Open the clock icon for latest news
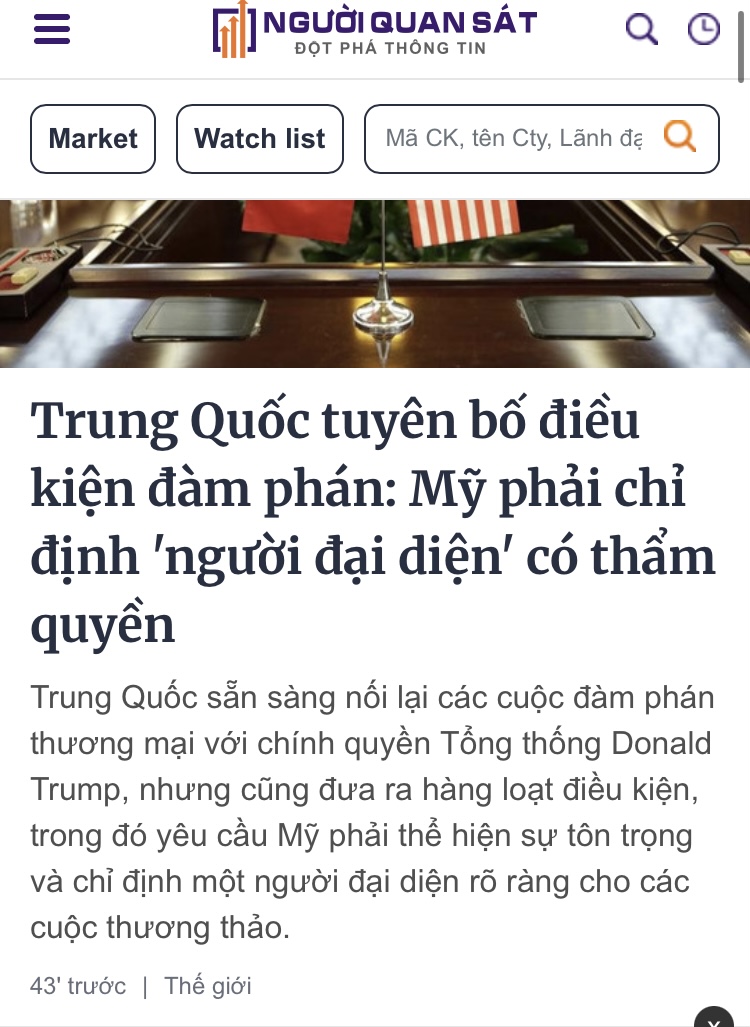750x1027 pixels. click(704, 29)
